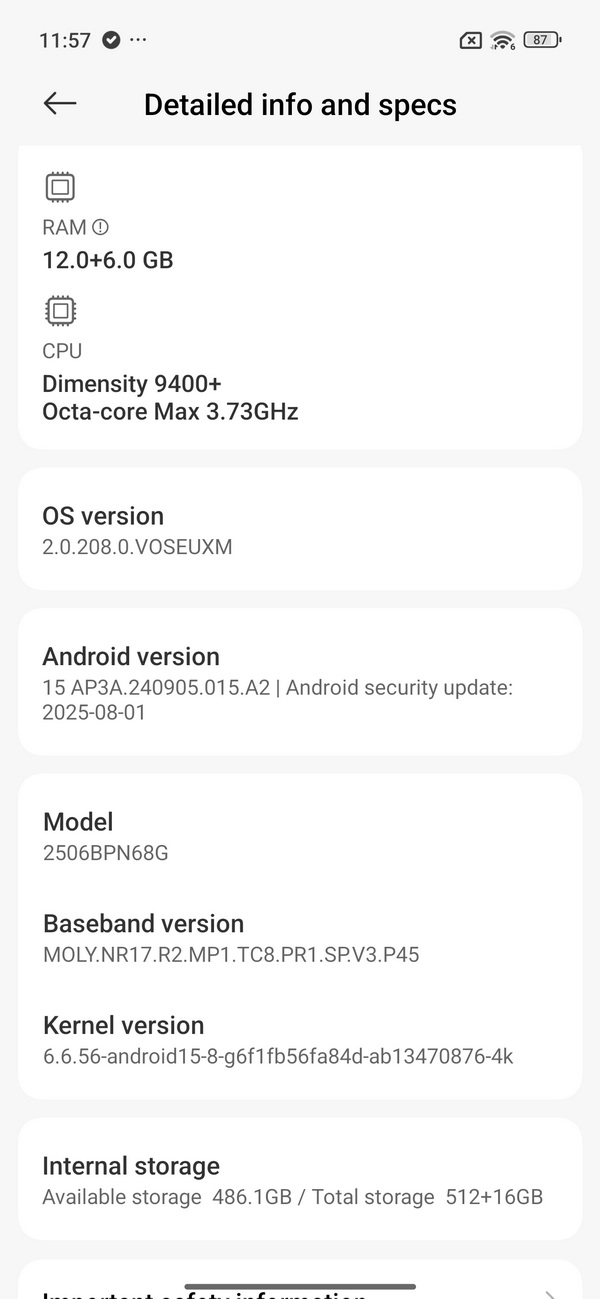The image size is (600, 1299).
Task: Go back from Detailed info and specs
Action: point(60,104)
